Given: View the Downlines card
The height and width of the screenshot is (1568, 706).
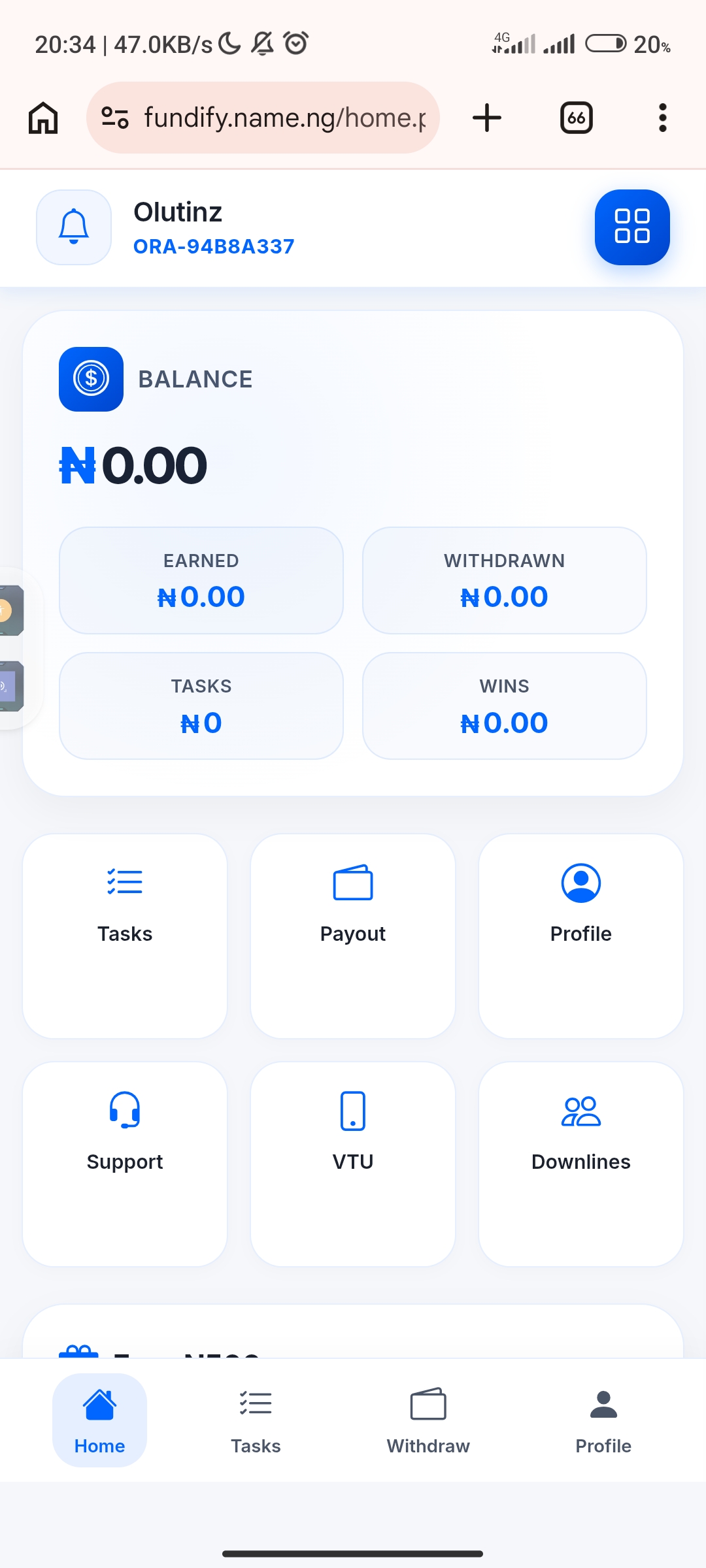Looking at the screenshot, I should tap(580, 1164).
